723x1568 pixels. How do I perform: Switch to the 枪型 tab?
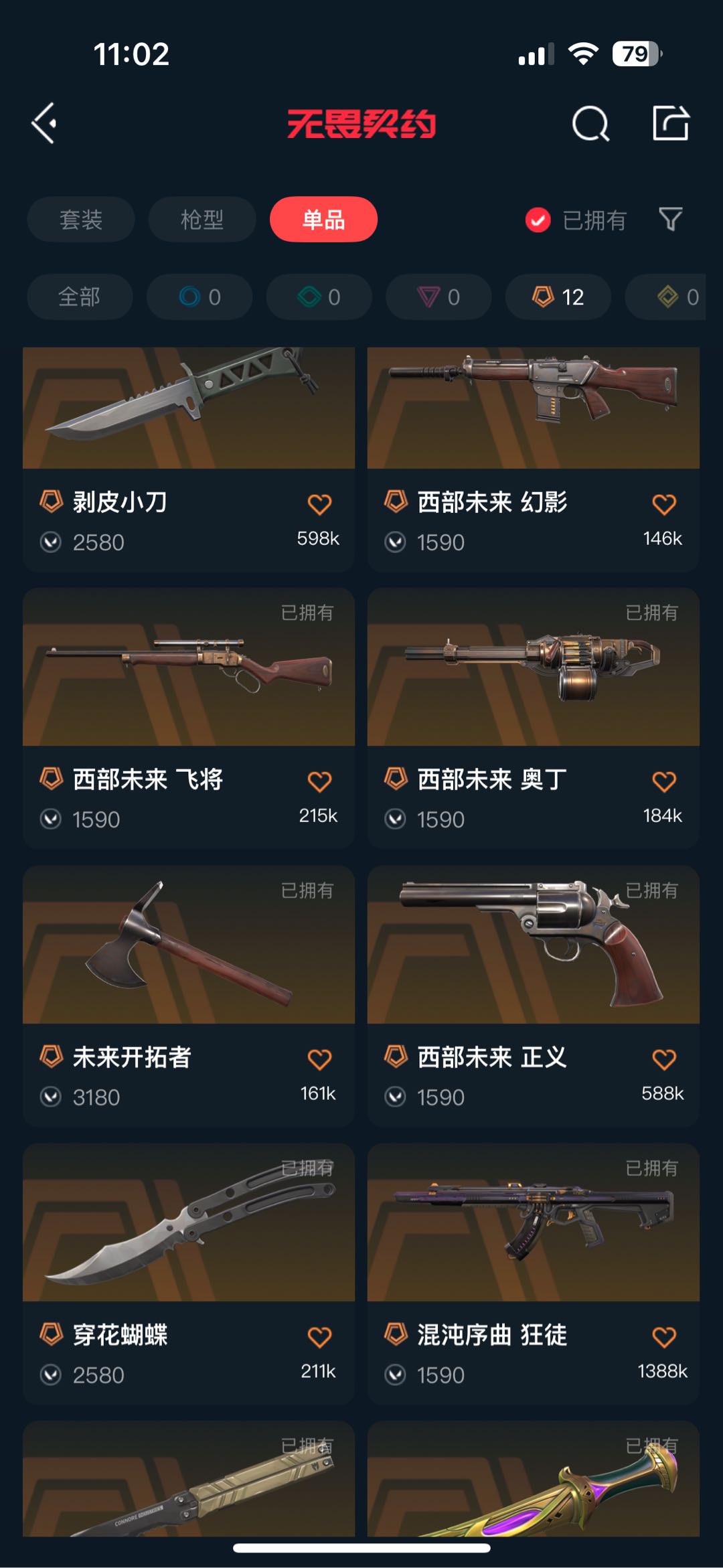click(202, 219)
